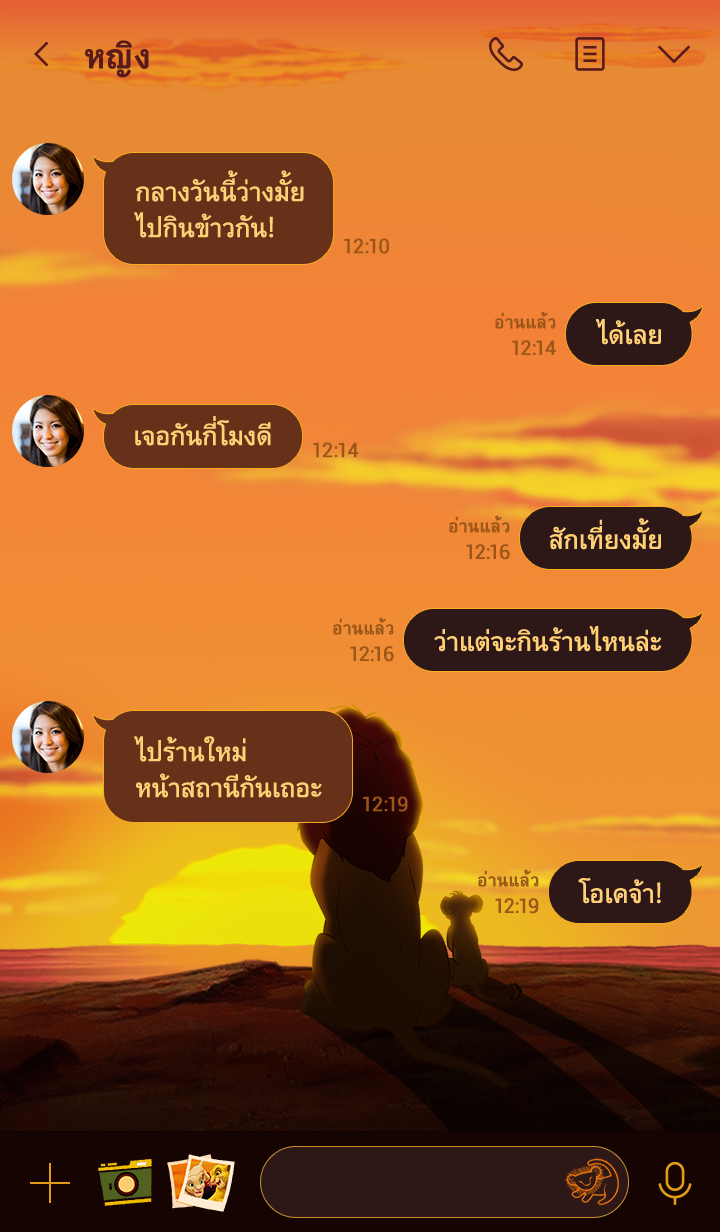Open the notes icon in the header
720x1232 pixels.
tap(590, 55)
